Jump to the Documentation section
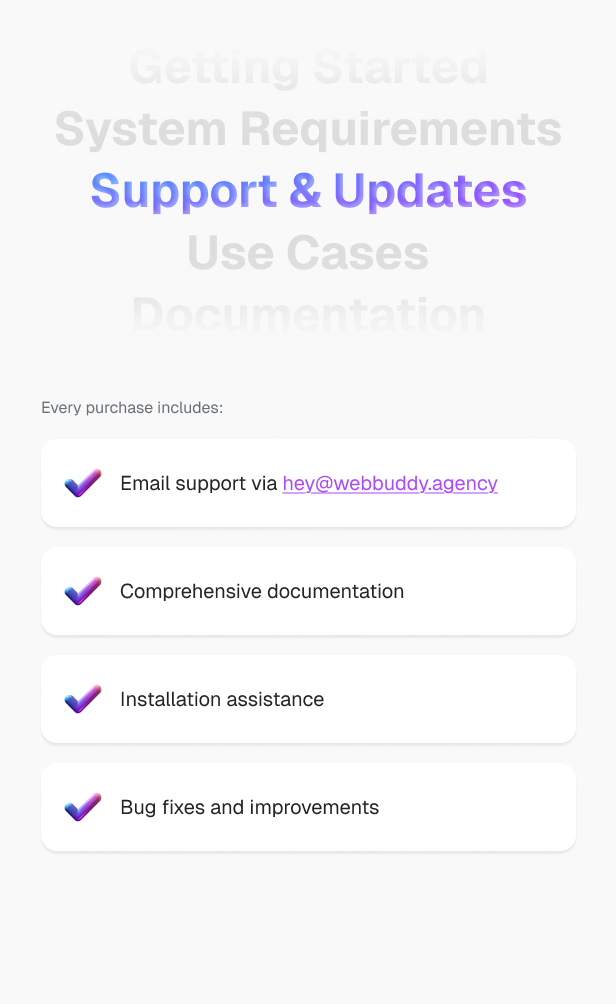The width and height of the screenshot is (616, 1004). click(x=308, y=314)
